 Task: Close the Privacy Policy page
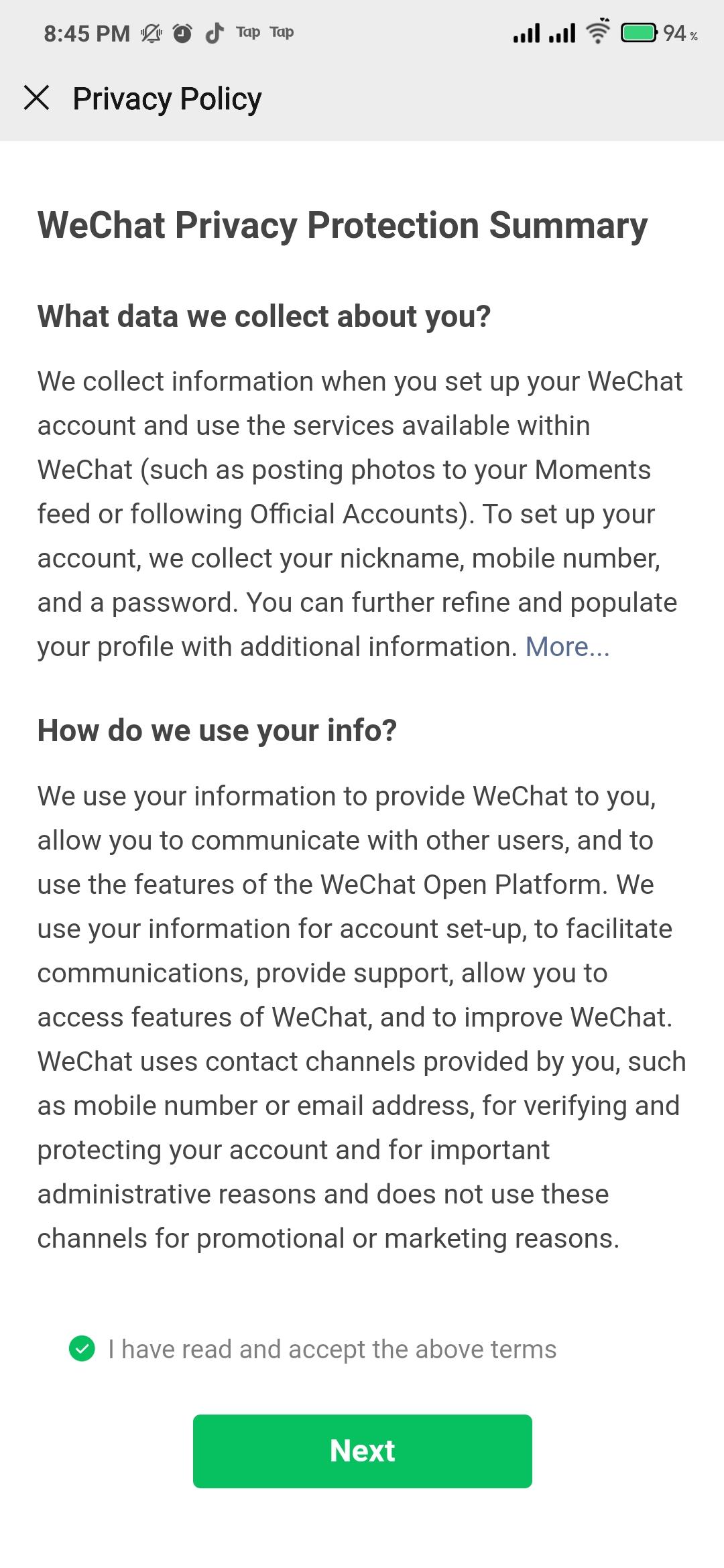(x=37, y=98)
